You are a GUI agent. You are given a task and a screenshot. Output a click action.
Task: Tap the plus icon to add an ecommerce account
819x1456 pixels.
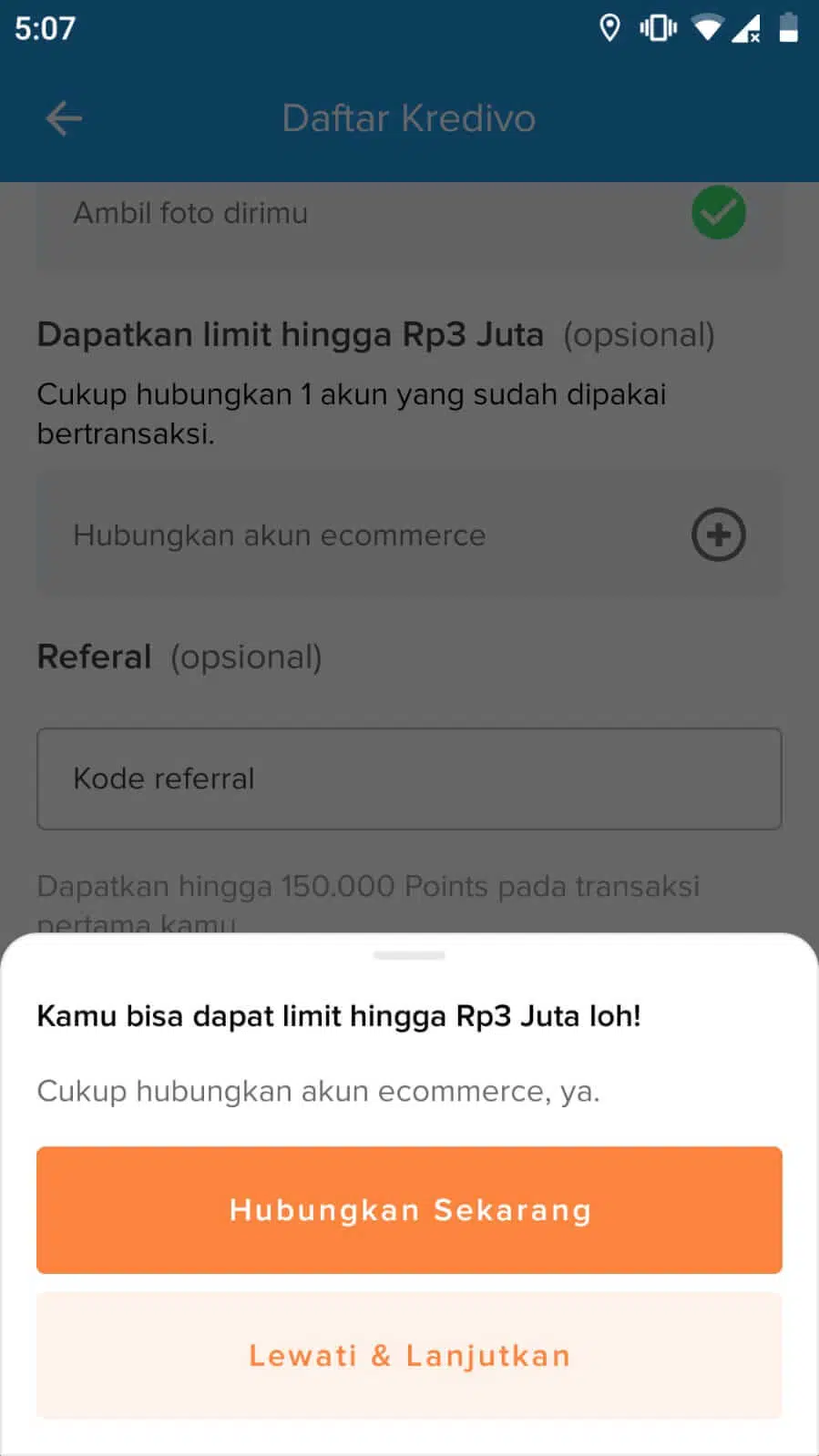click(719, 535)
